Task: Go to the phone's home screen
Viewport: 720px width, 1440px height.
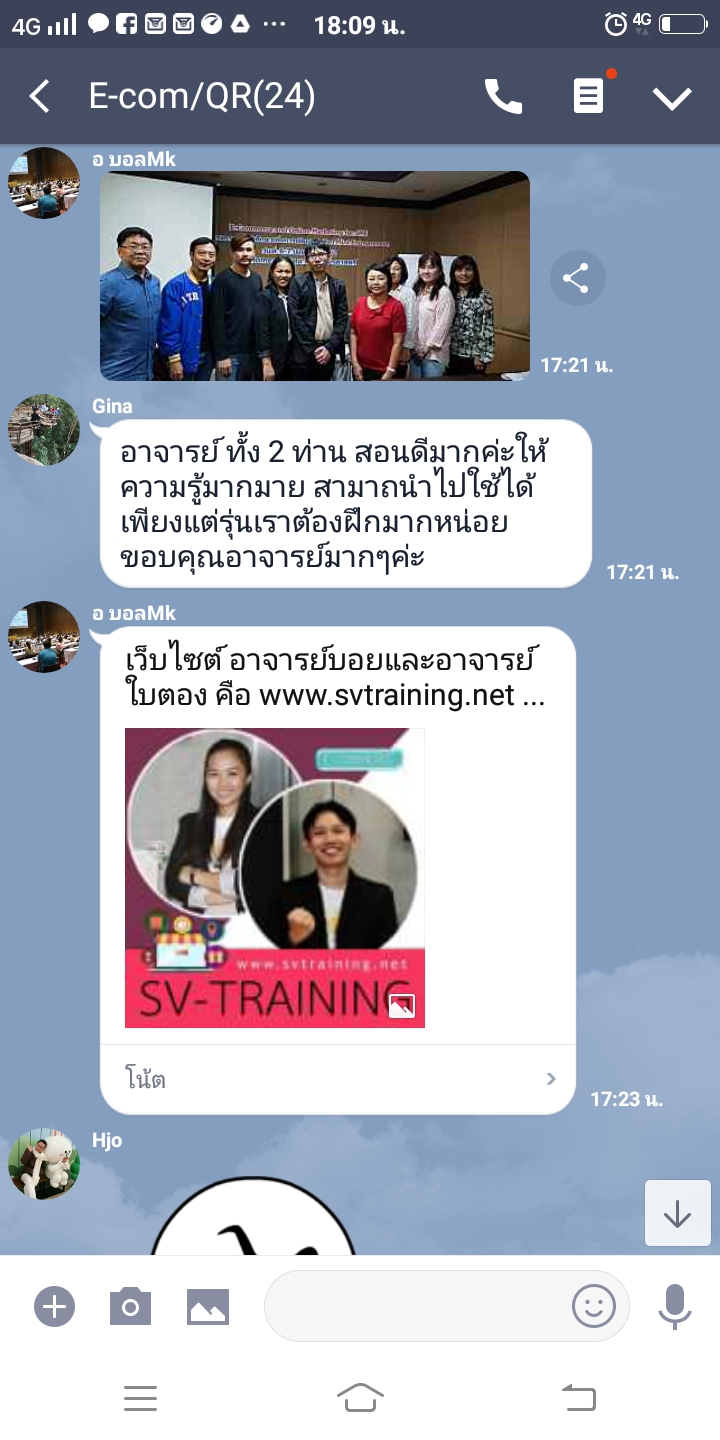Action: [360, 1398]
